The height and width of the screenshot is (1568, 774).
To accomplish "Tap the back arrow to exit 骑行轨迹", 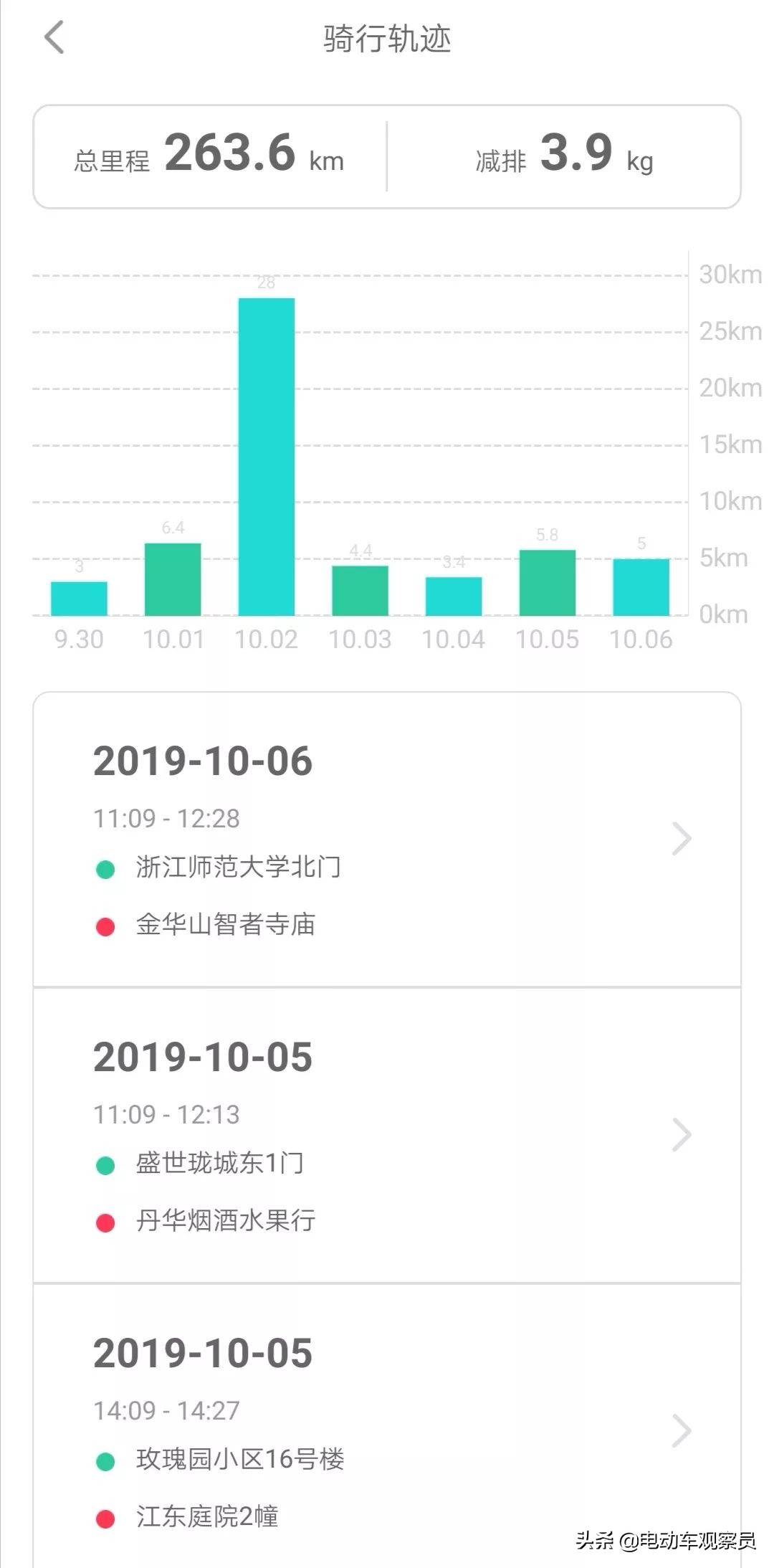I will pyautogui.click(x=52, y=37).
